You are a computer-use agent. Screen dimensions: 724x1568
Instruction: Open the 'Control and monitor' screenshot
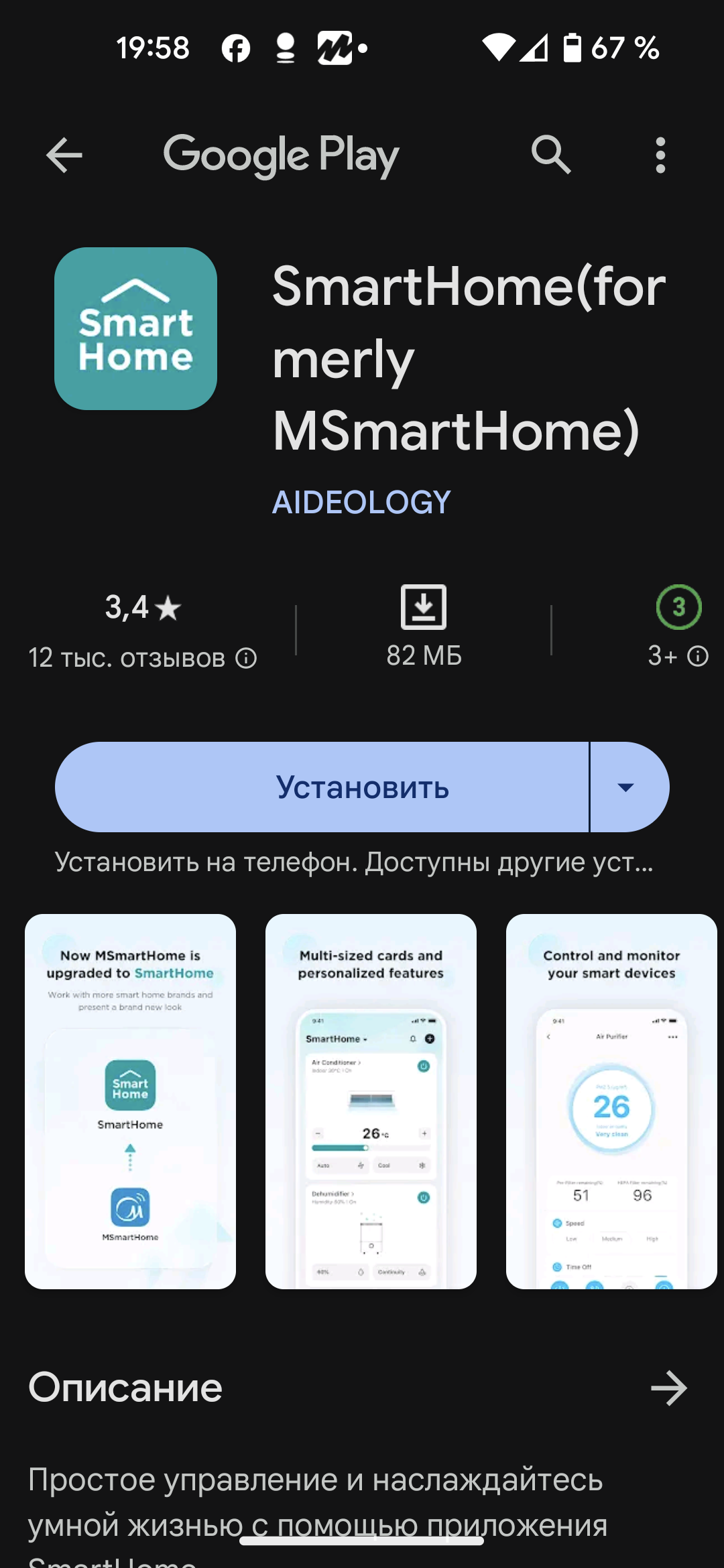[x=611, y=1101]
